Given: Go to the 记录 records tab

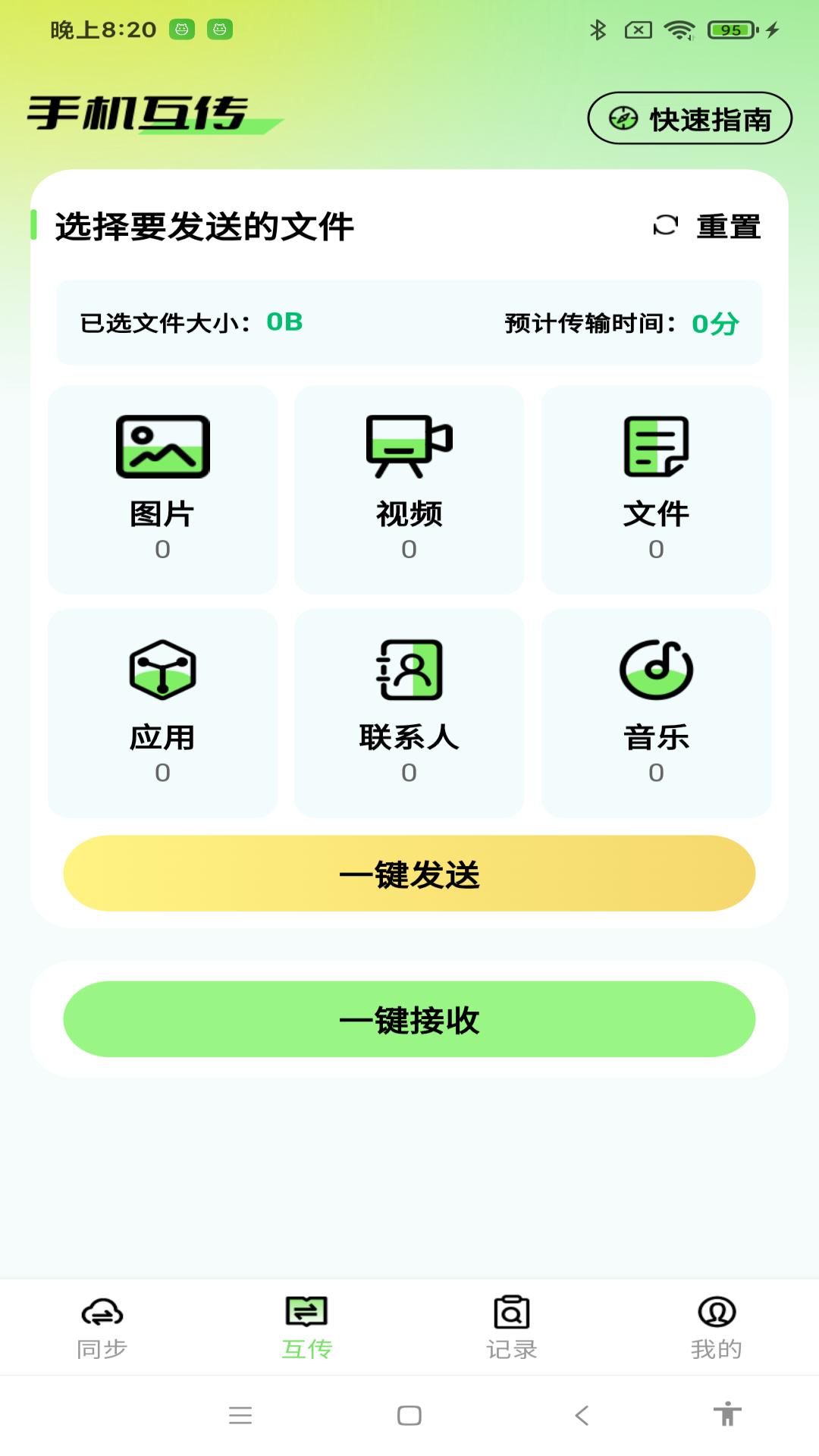Looking at the screenshot, I should [x=512, y=1327].
